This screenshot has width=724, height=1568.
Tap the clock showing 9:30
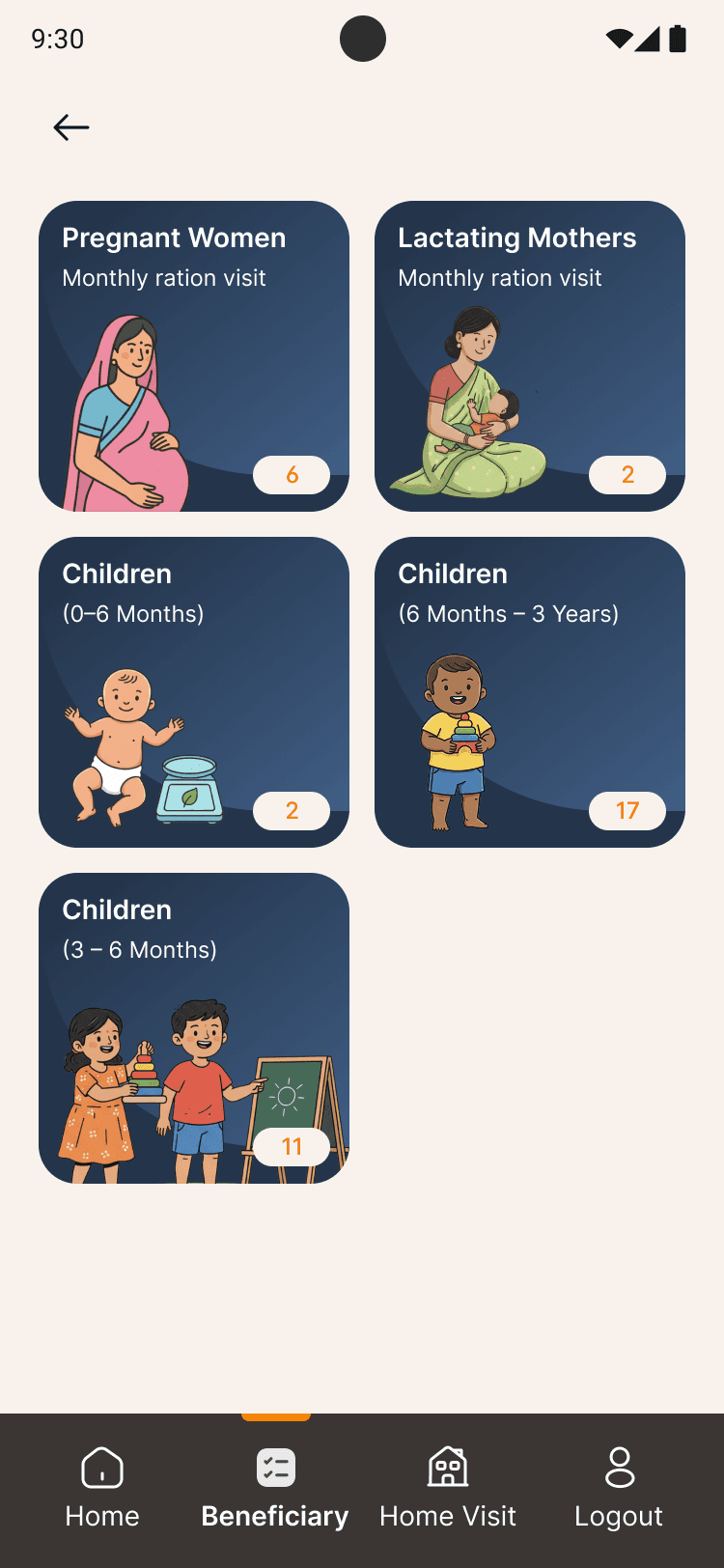click(x=56, y=39)
